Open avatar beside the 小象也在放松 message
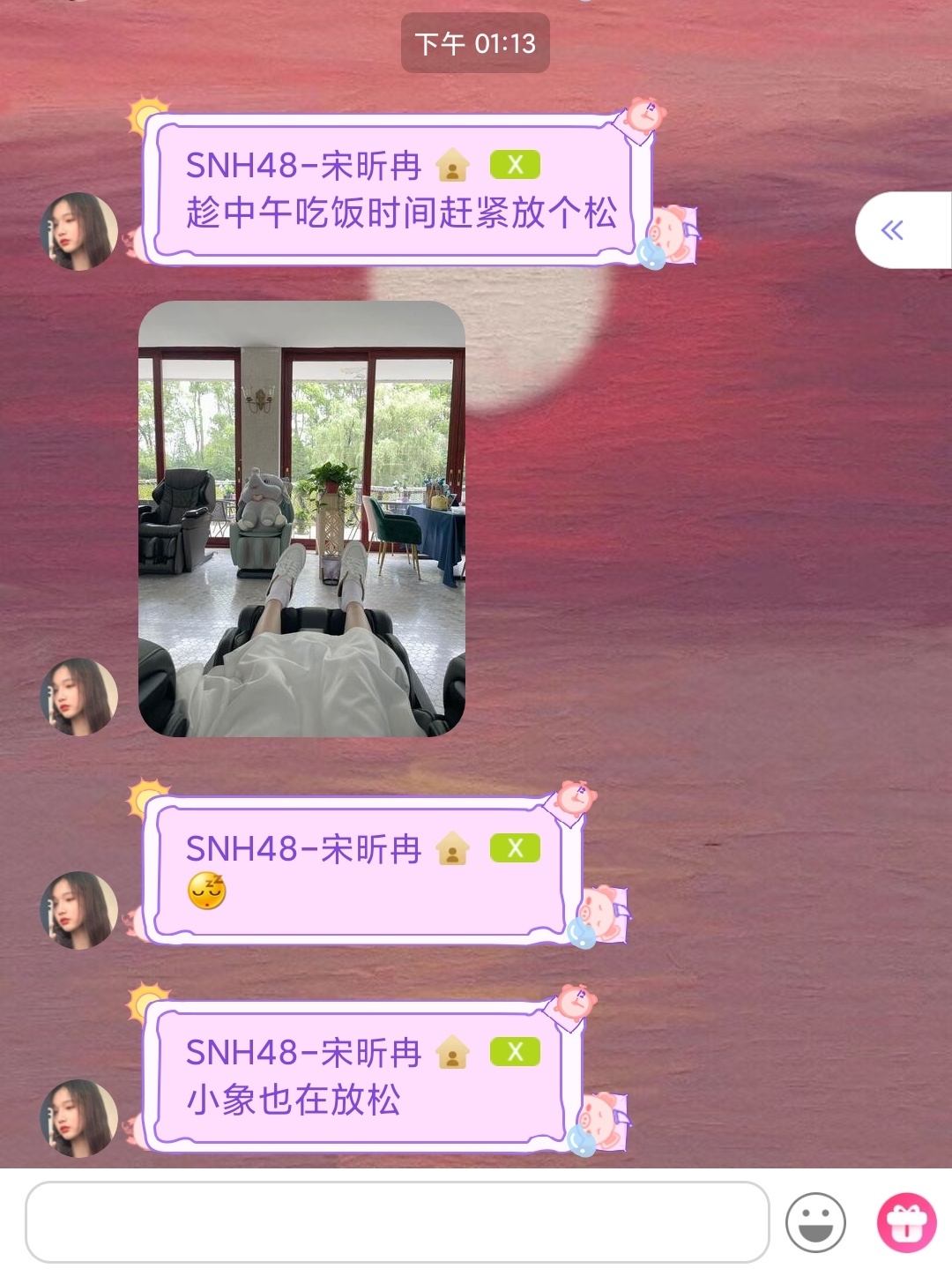Image resolution: width=952 pixels, height=1276 pixels. (79, 1117)
